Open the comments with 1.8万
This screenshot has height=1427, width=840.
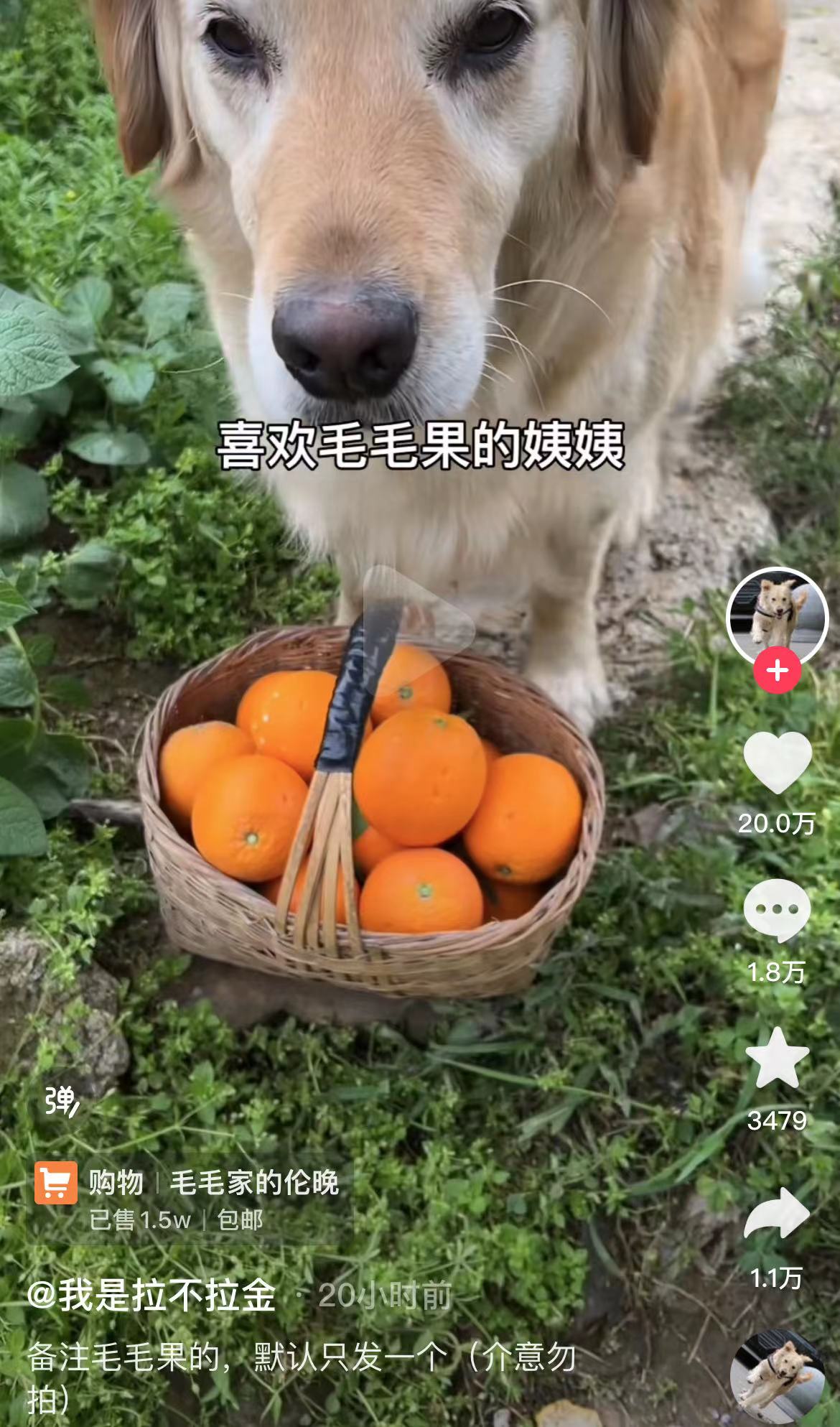click(777, 911)
